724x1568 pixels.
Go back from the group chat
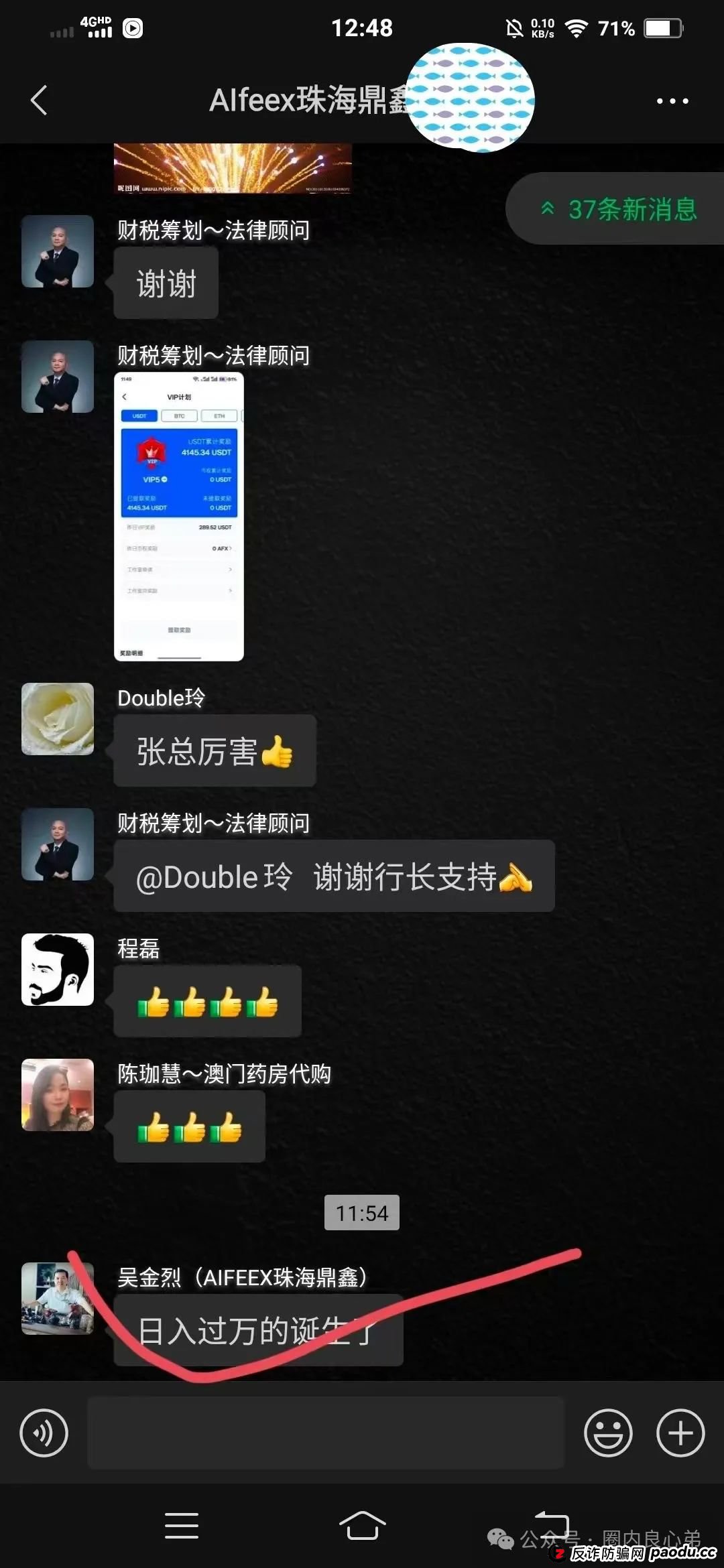[x=39, y=101]
